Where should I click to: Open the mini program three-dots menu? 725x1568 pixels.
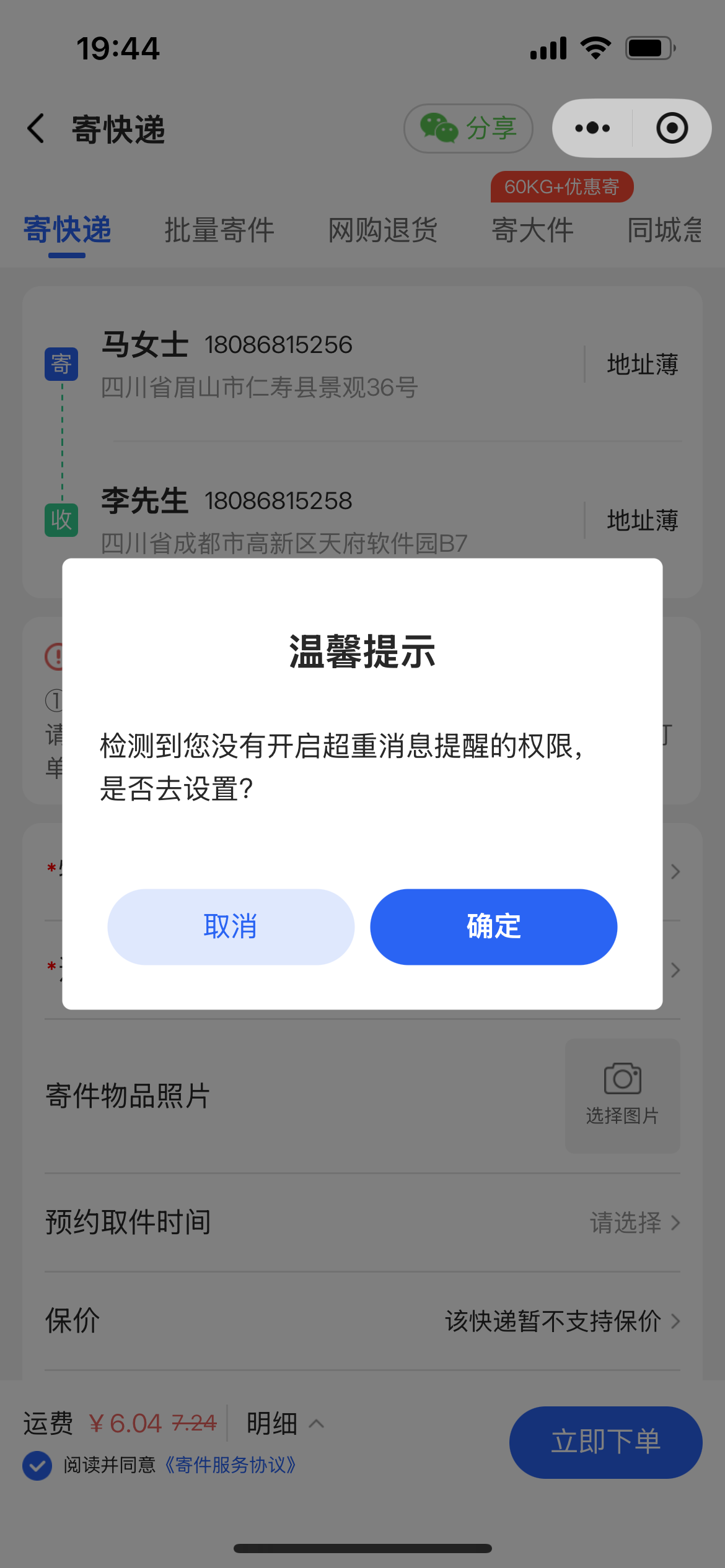(592, 128)
